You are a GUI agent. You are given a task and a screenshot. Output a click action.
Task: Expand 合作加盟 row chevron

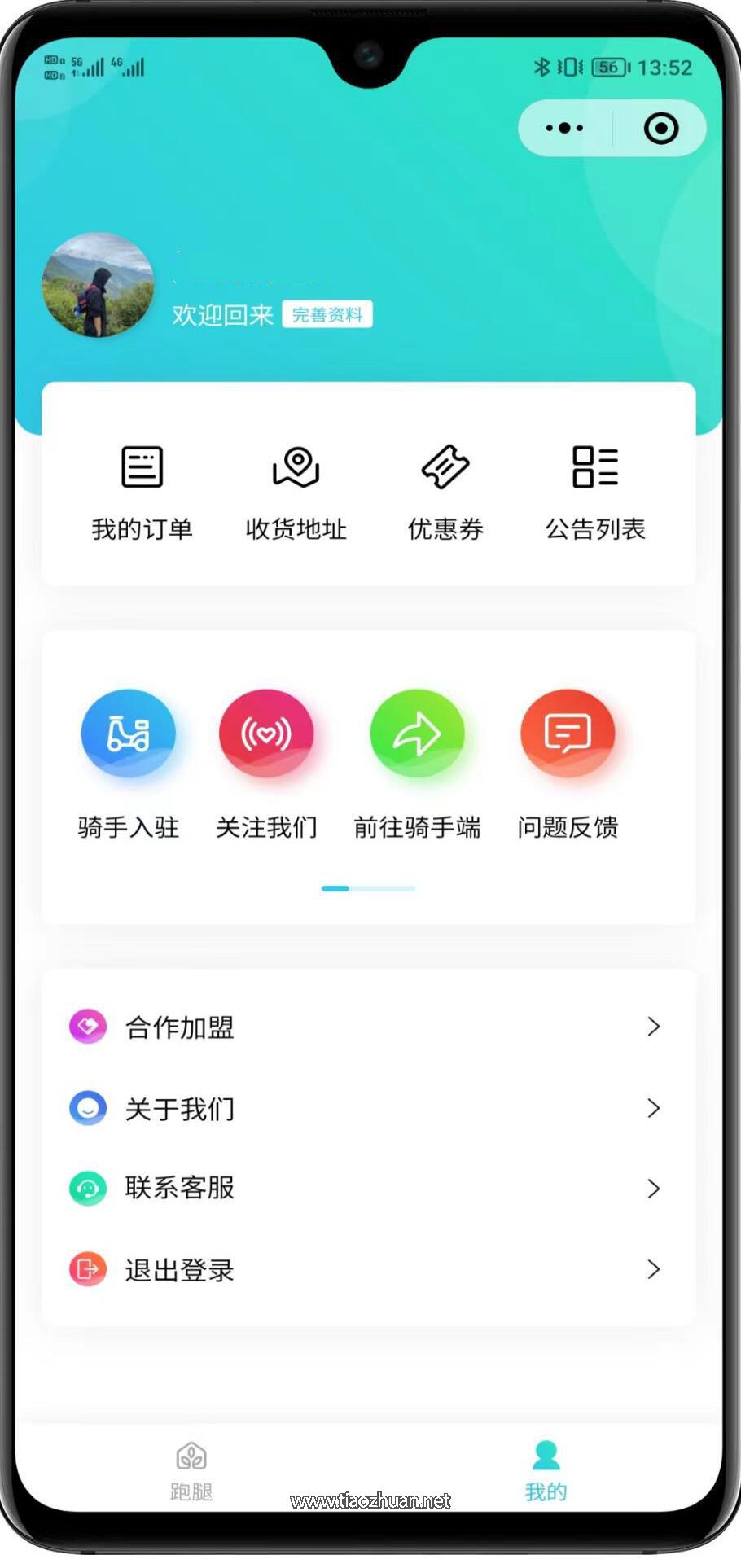(655, 1027)
